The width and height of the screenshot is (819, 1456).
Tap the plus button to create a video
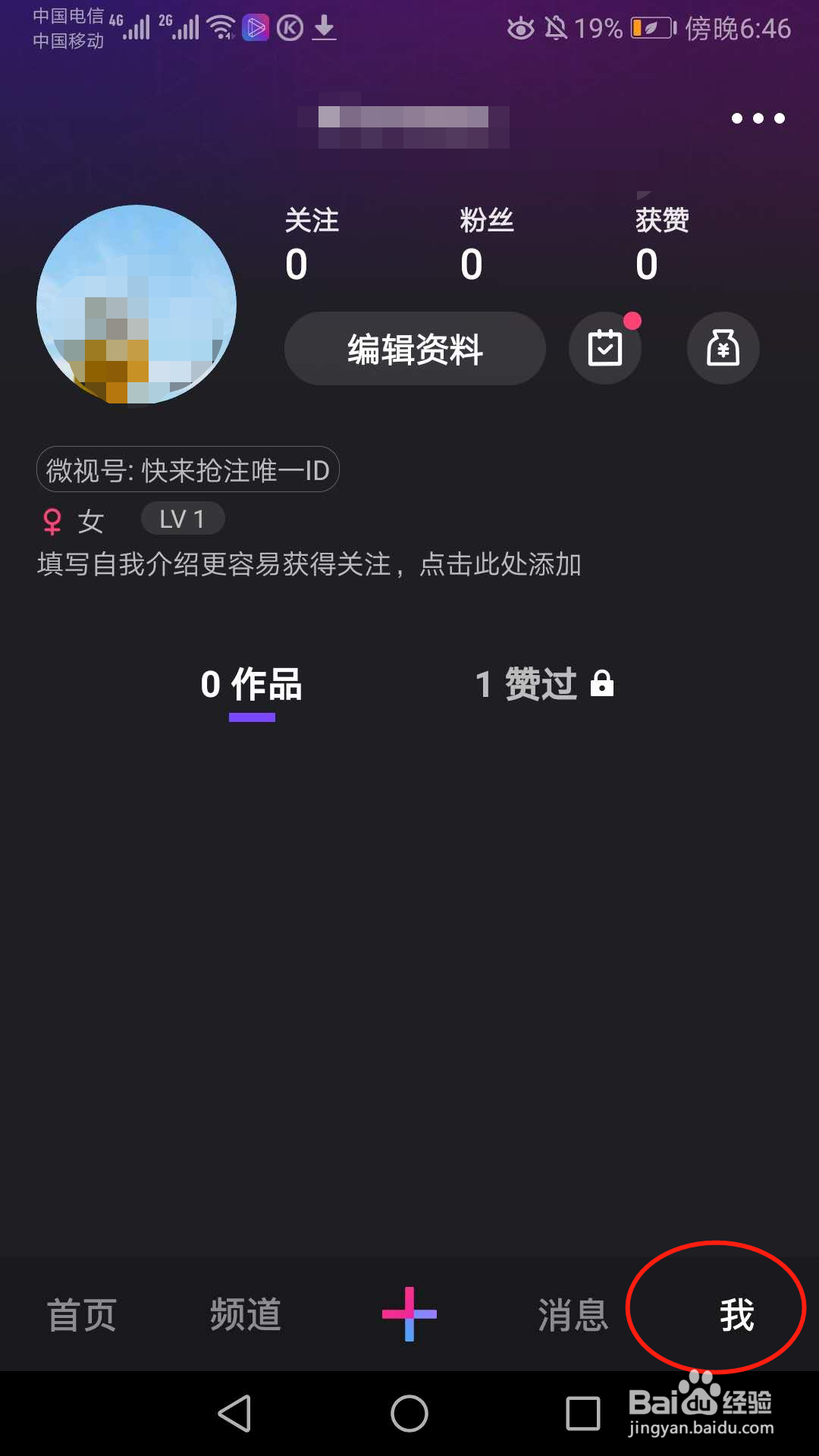(409, 1313)
